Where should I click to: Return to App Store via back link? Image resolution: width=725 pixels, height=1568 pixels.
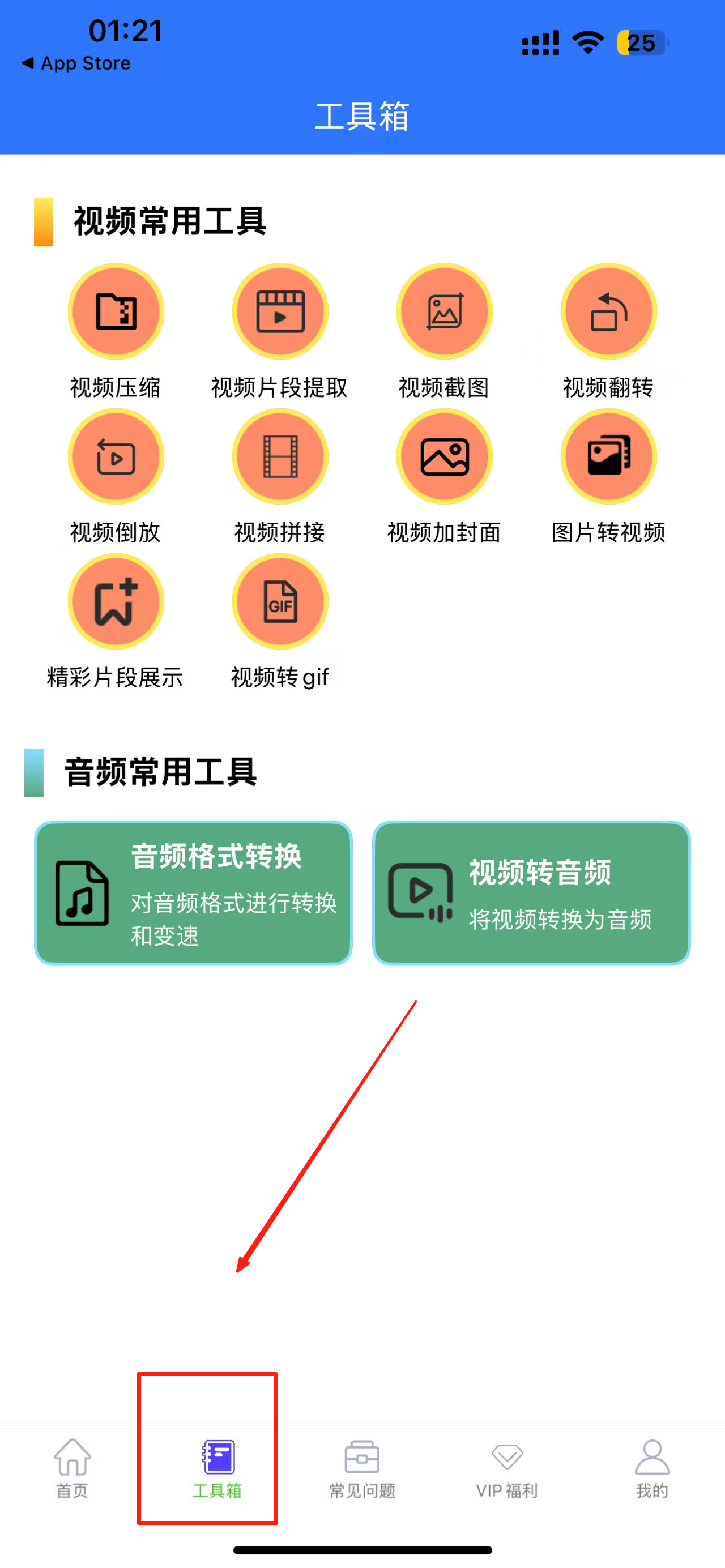[x=76, y=63]
